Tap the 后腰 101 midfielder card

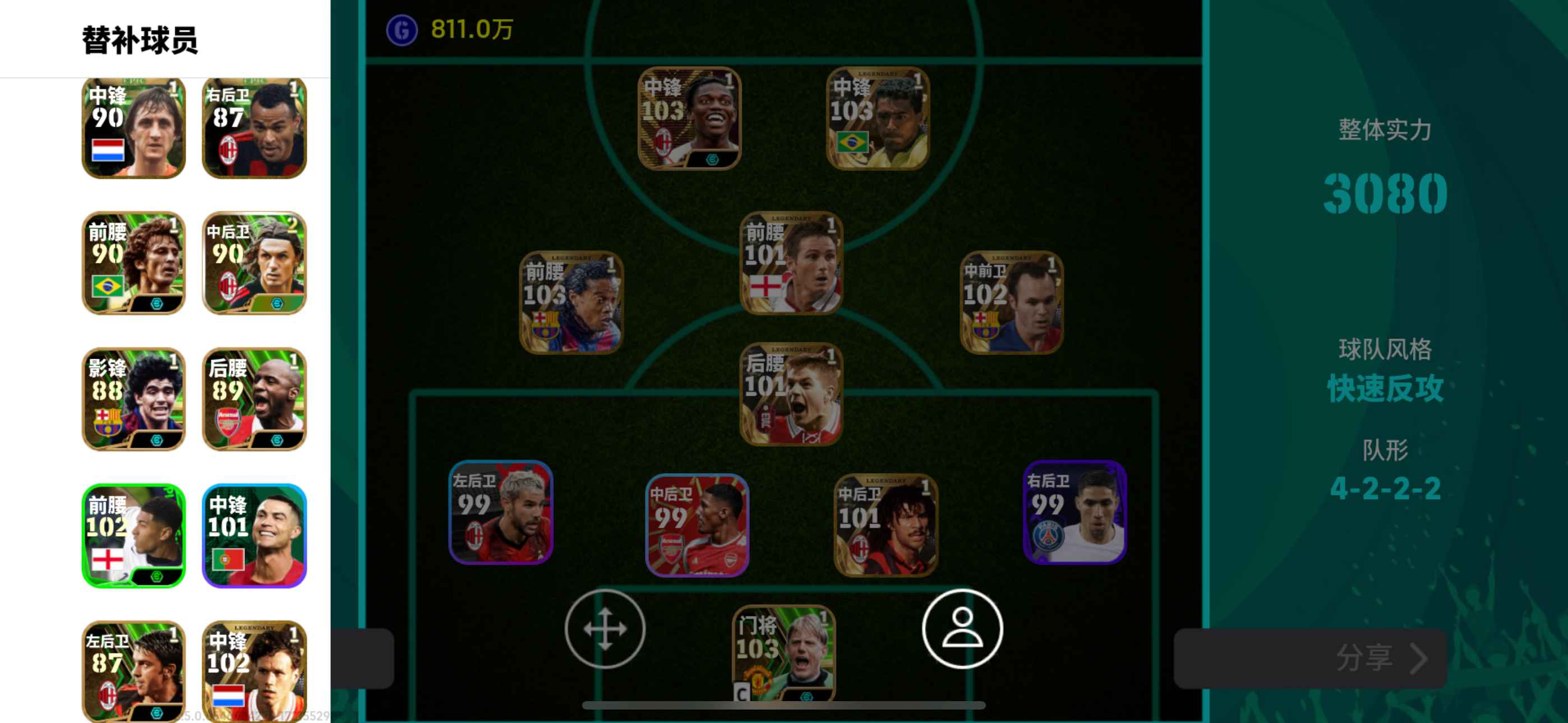(x=791, y=394)
